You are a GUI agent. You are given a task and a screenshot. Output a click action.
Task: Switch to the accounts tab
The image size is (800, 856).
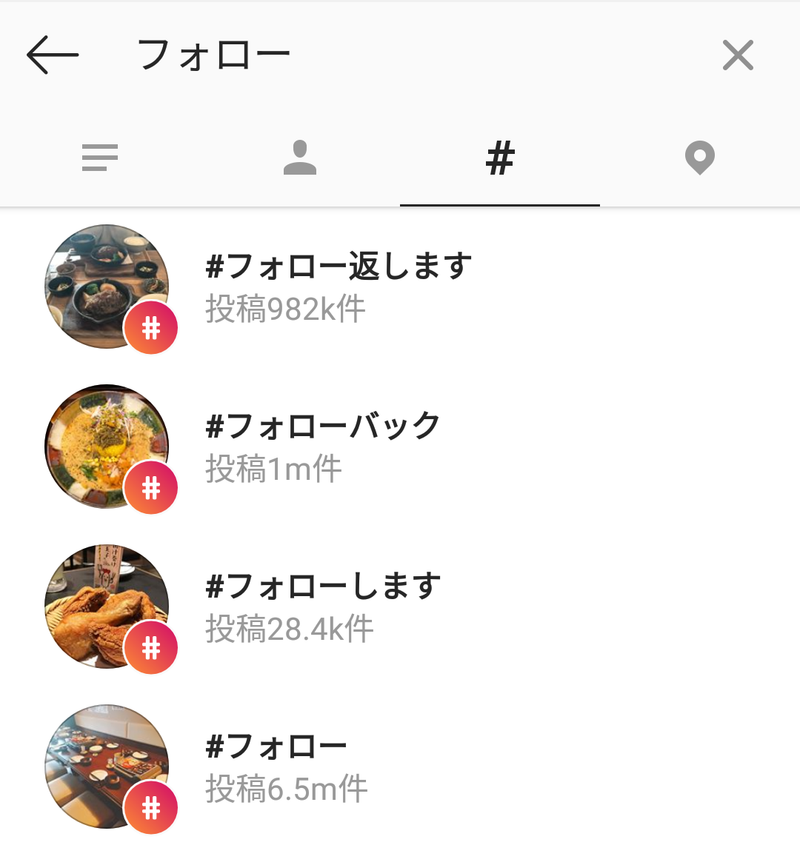coord(300,158)
